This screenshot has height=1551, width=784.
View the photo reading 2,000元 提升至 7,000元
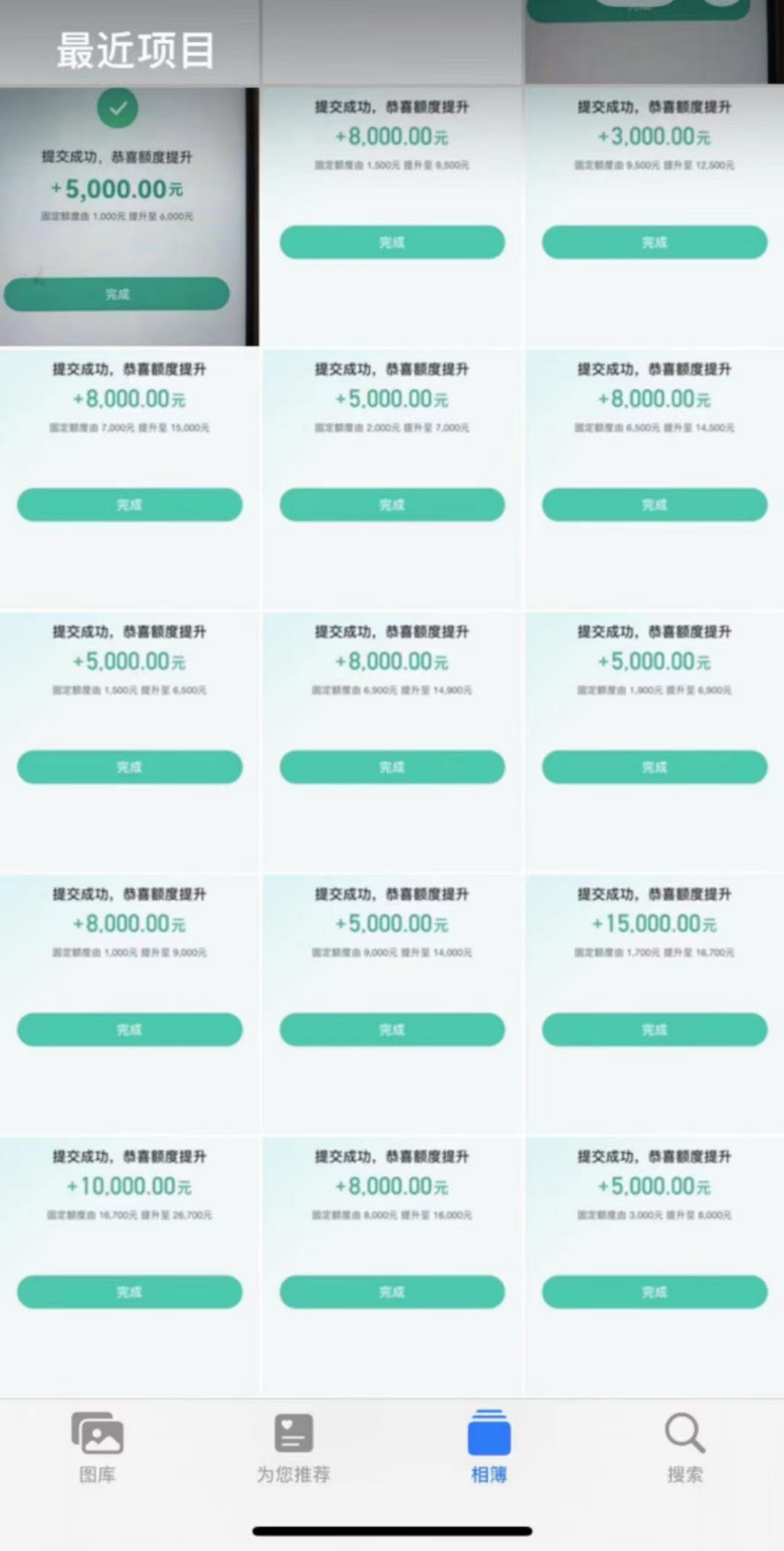click(x=392, y=479)
